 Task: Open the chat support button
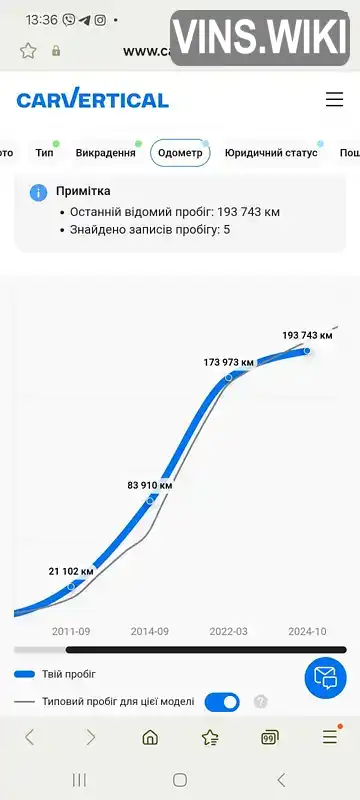(325, 678)
